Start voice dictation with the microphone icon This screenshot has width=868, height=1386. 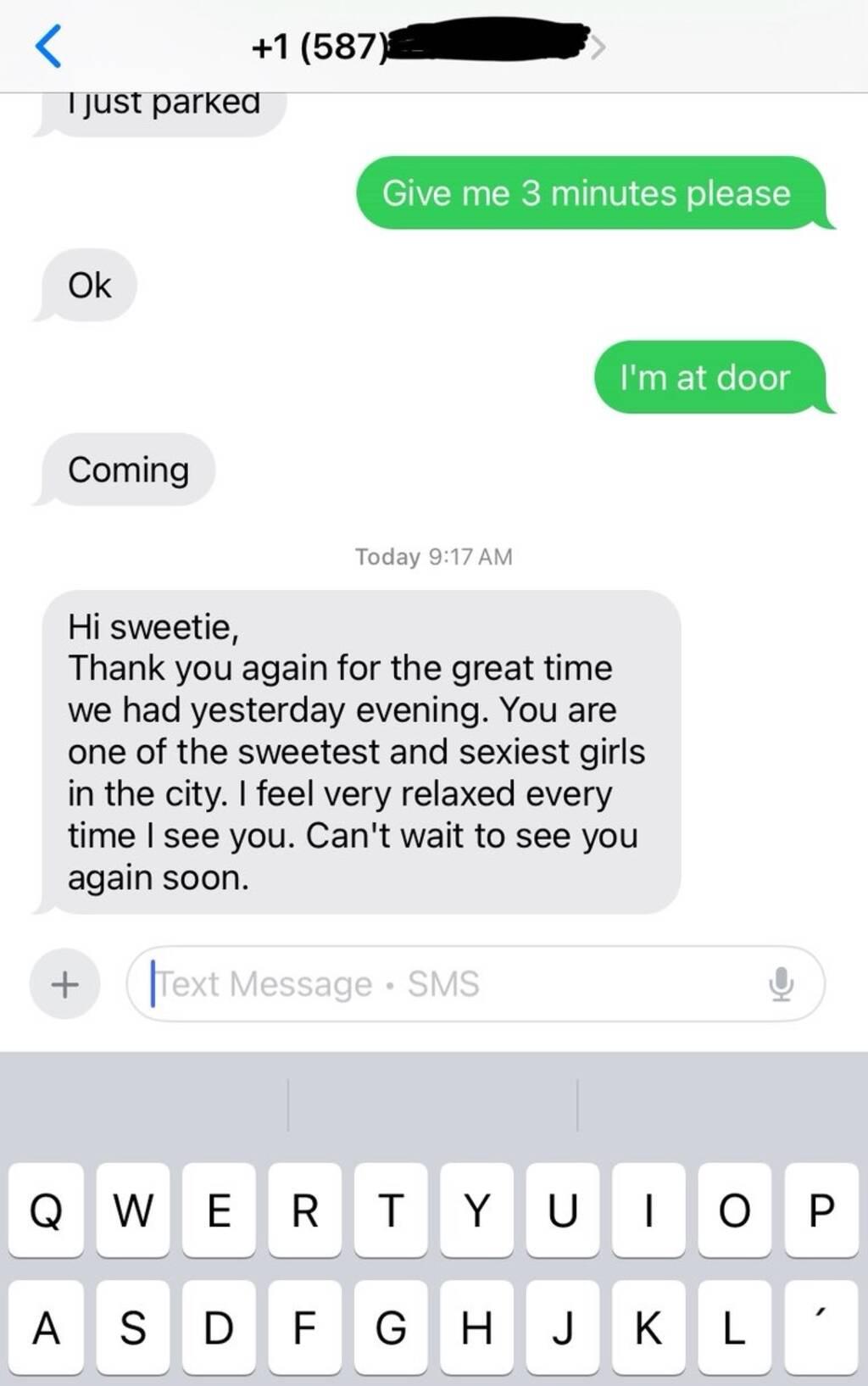(x=781, y=984)
